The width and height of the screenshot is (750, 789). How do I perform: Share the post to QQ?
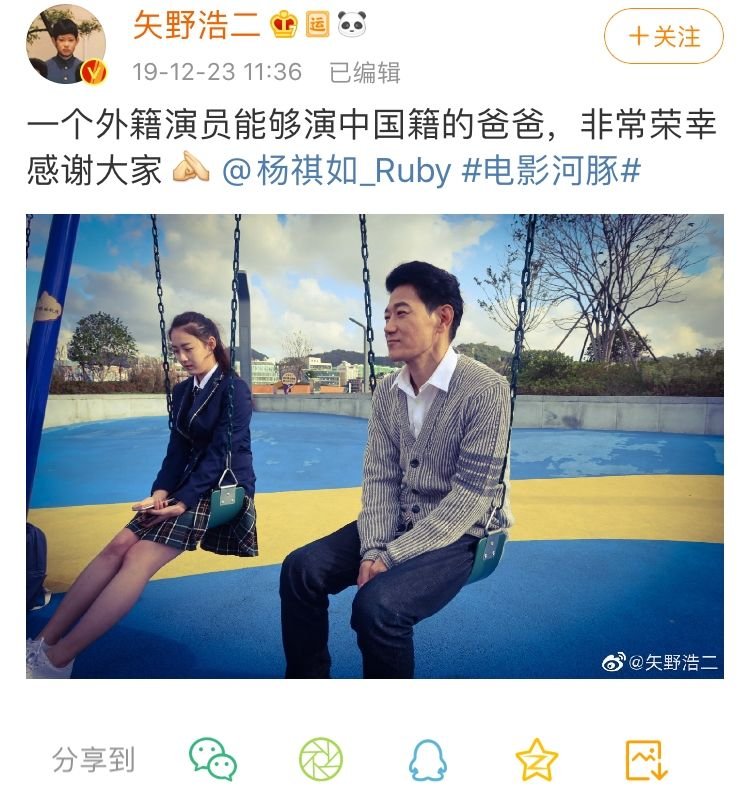coord(428,760)
